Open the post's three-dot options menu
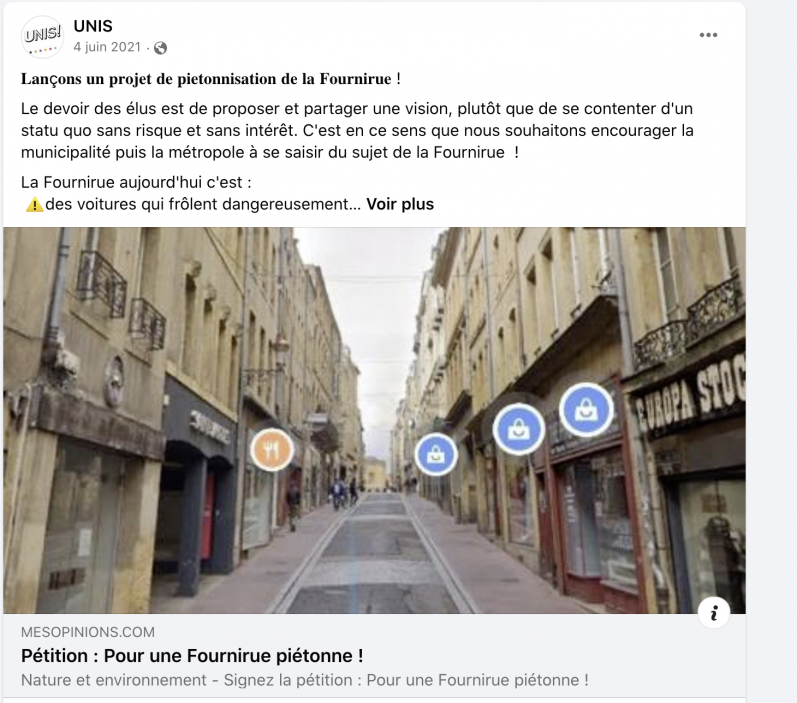 click(708, 34)
